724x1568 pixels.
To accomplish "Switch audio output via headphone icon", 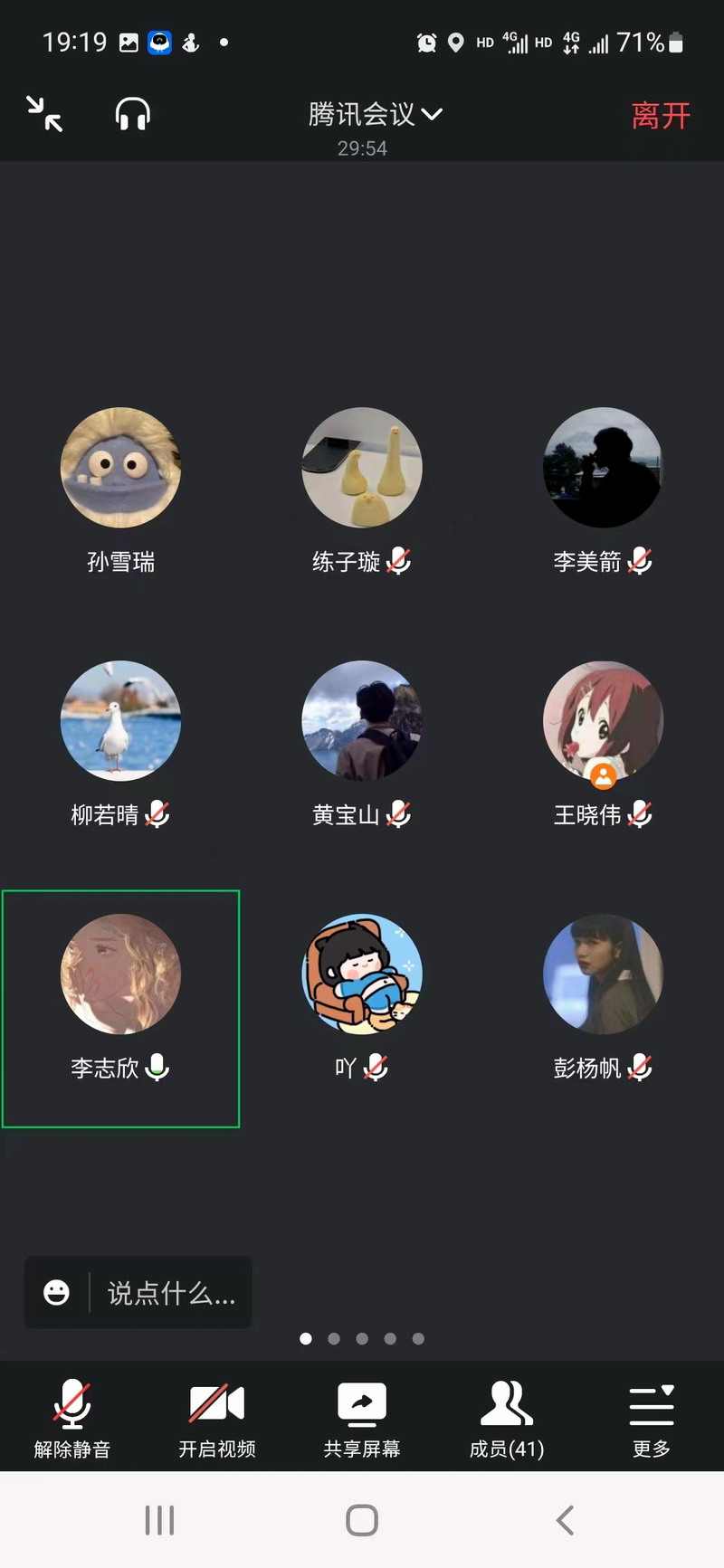I will coord(133,114).
